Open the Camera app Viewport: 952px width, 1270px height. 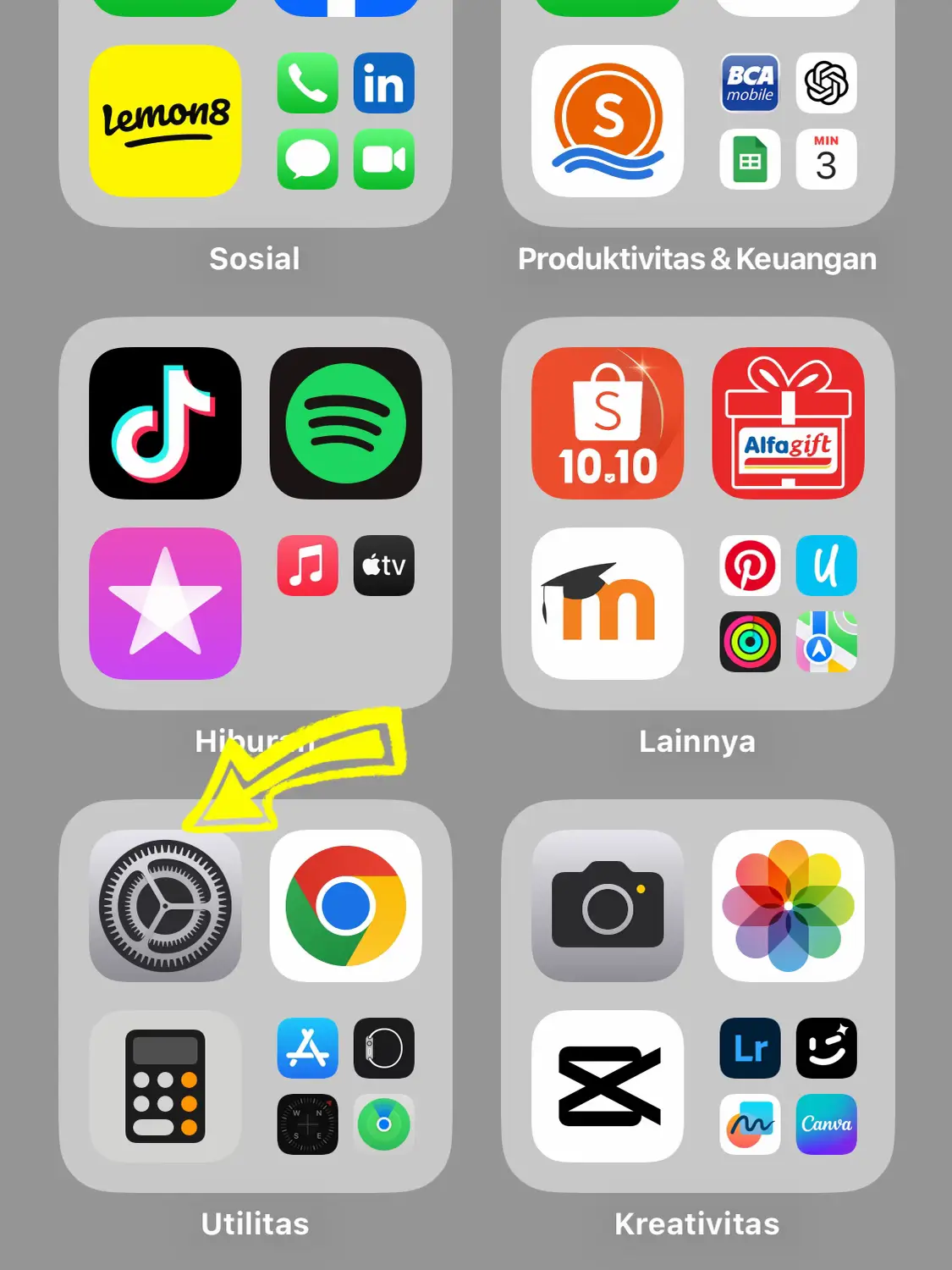607,905
